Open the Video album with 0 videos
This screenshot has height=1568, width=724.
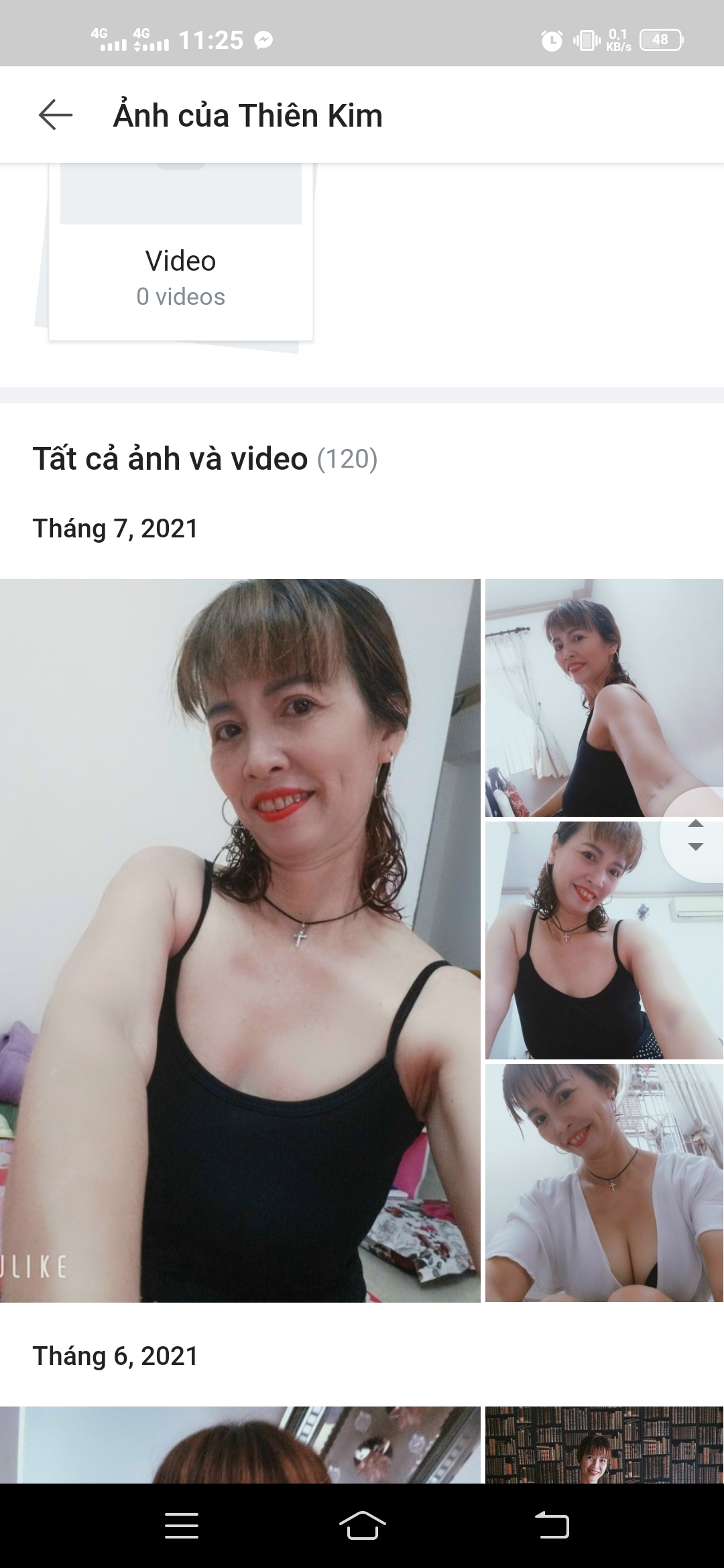(x=180, y=252)
